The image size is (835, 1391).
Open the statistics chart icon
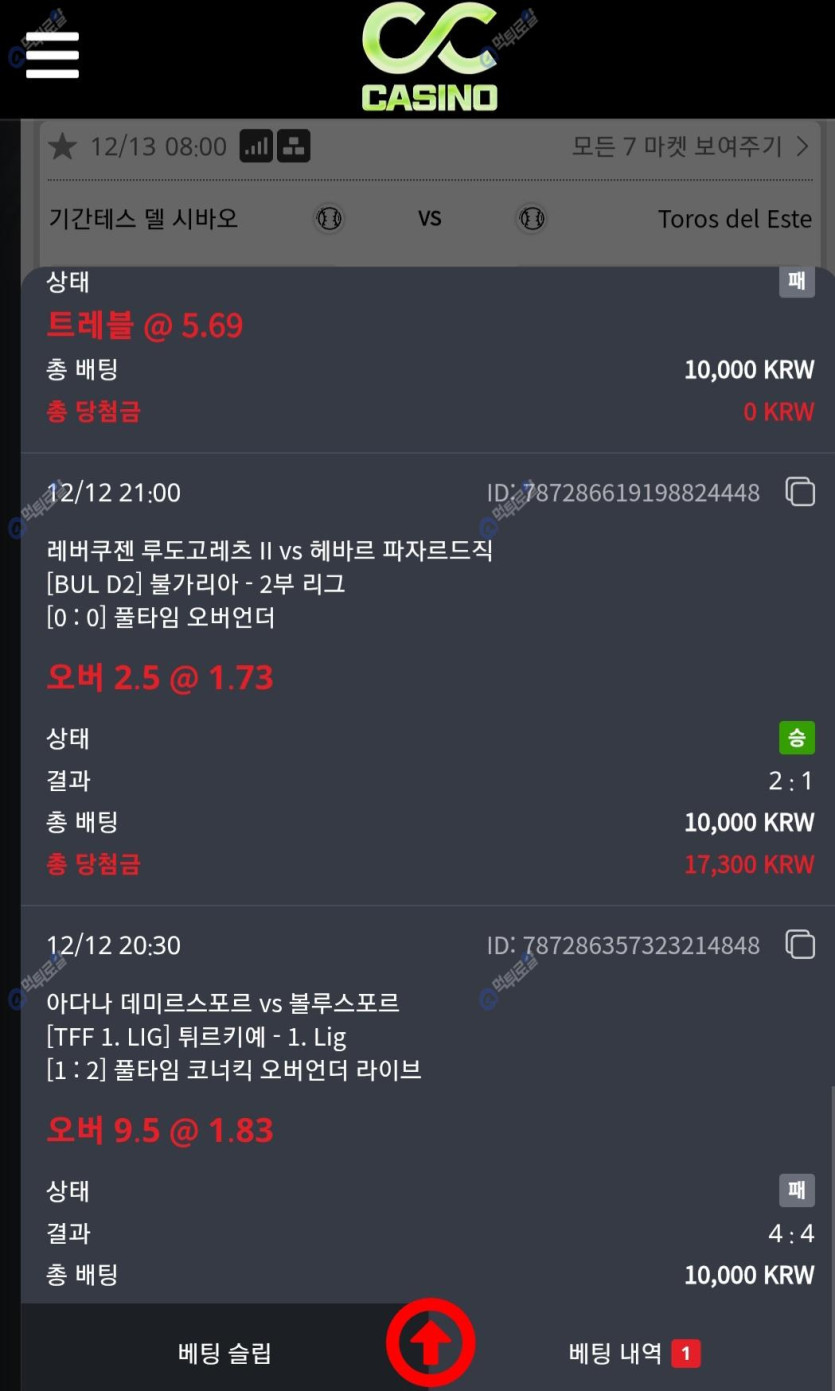[257, 147]
